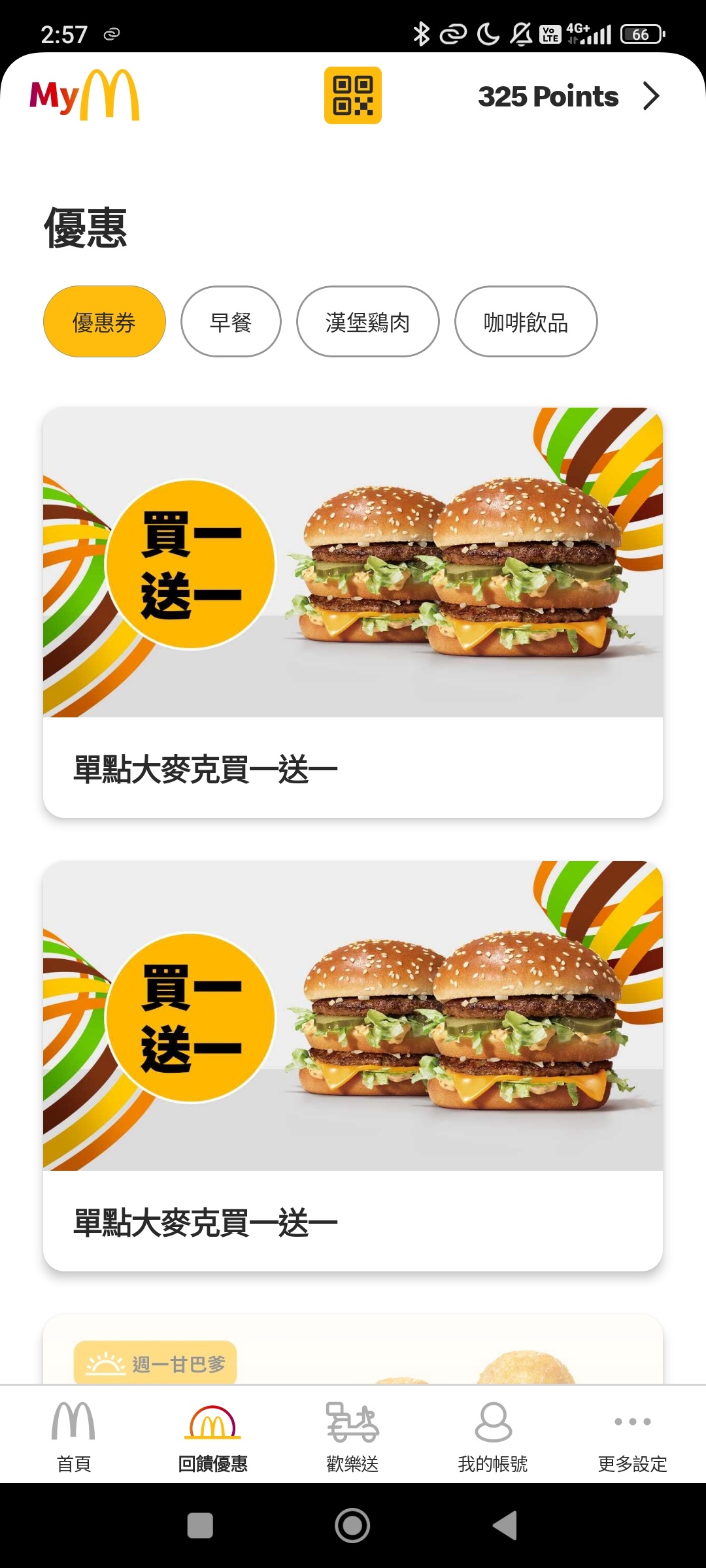The width and height of the screenshot is (706, 1568).
Task: Filter offers by 早餐
Action: point(231,321)
